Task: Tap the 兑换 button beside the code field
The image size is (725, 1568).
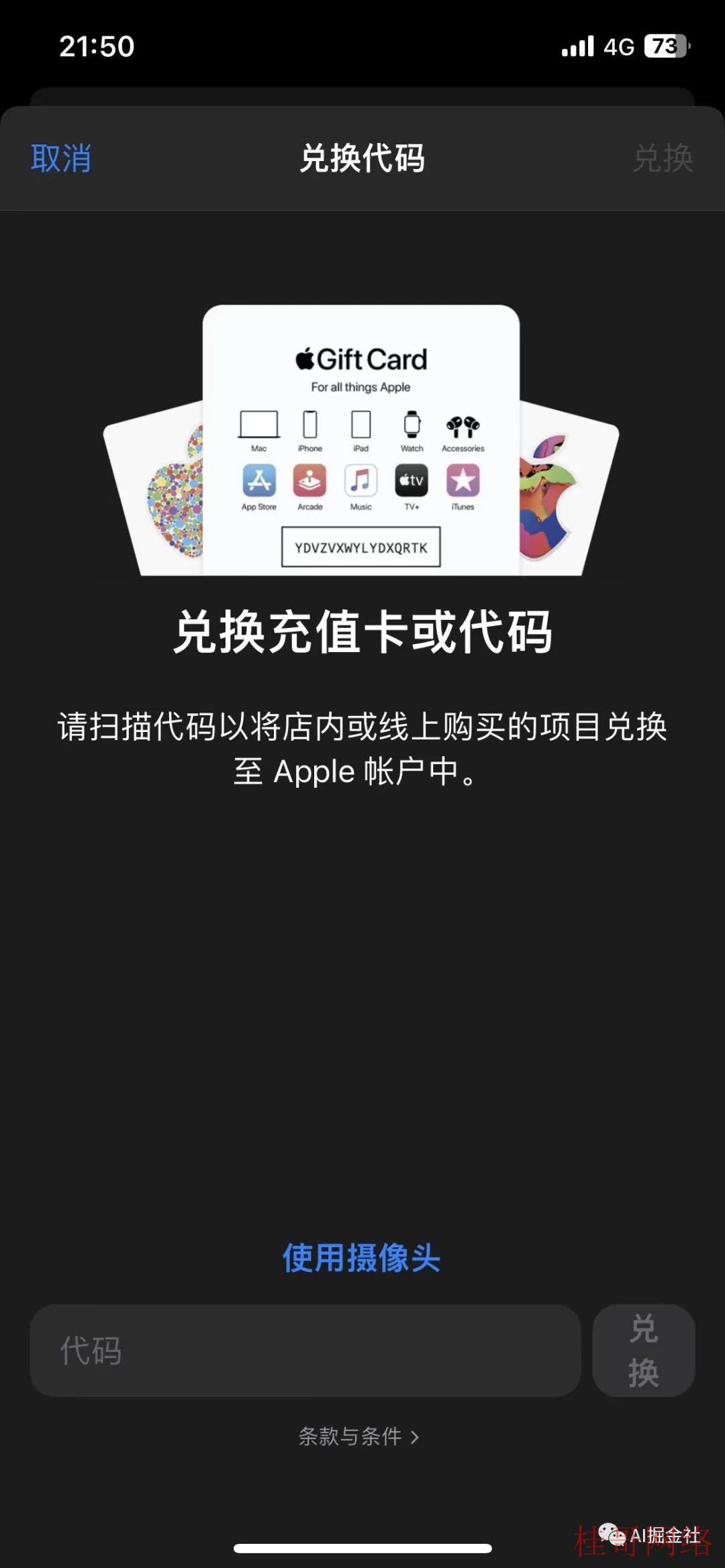Action: (x=643, y=1351)
